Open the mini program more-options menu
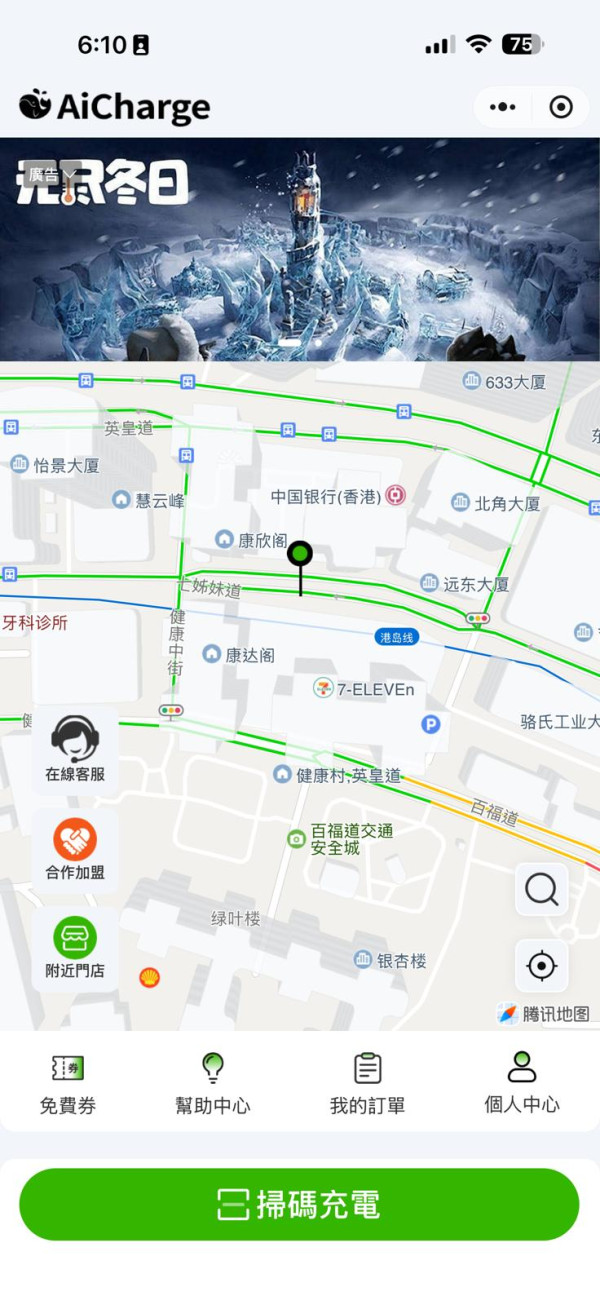This screenshot has width=600, height=1305. (503, 107)
